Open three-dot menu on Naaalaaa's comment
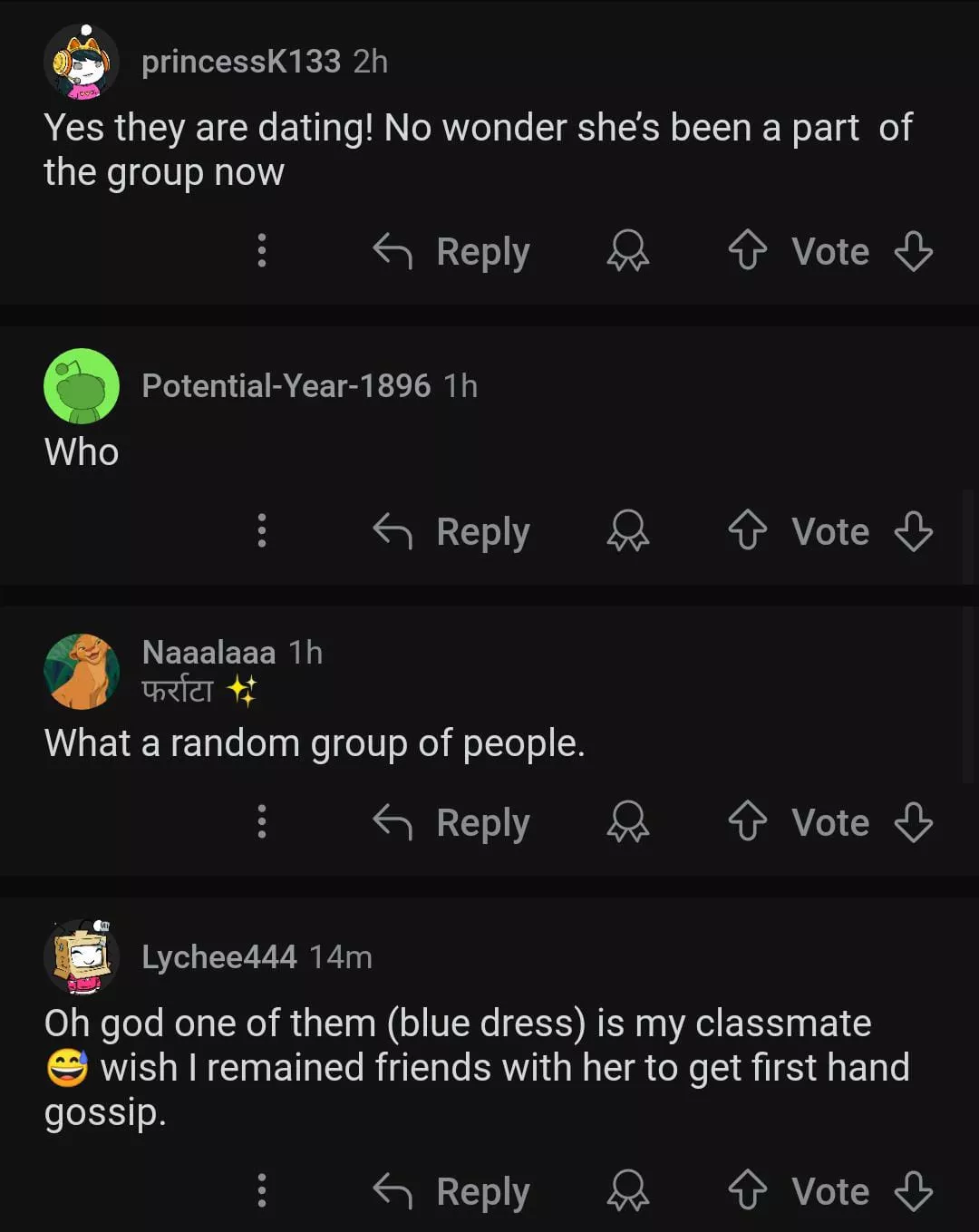This screenshot has height=1232, width=979. pyautogui.click(x=262, y=821)
